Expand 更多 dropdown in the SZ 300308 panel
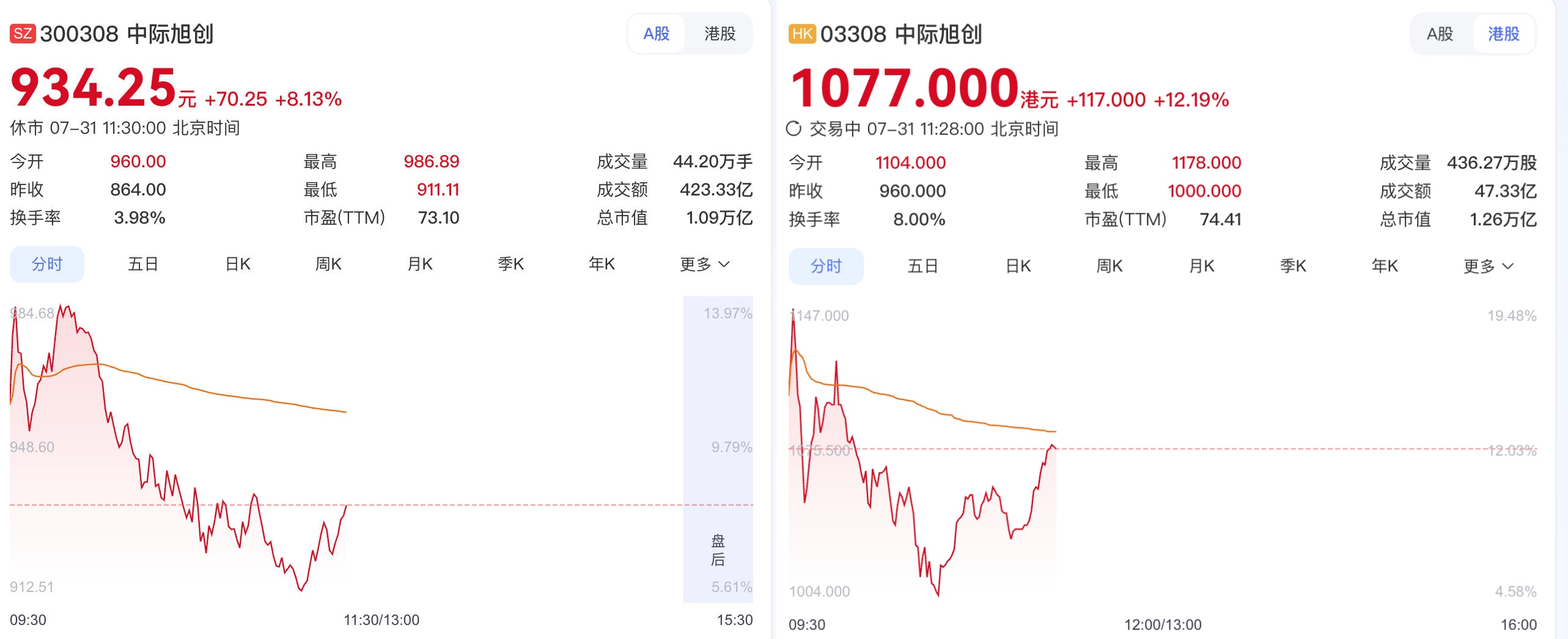Screen dimensions: 1568x639 (x=705, y=264)
